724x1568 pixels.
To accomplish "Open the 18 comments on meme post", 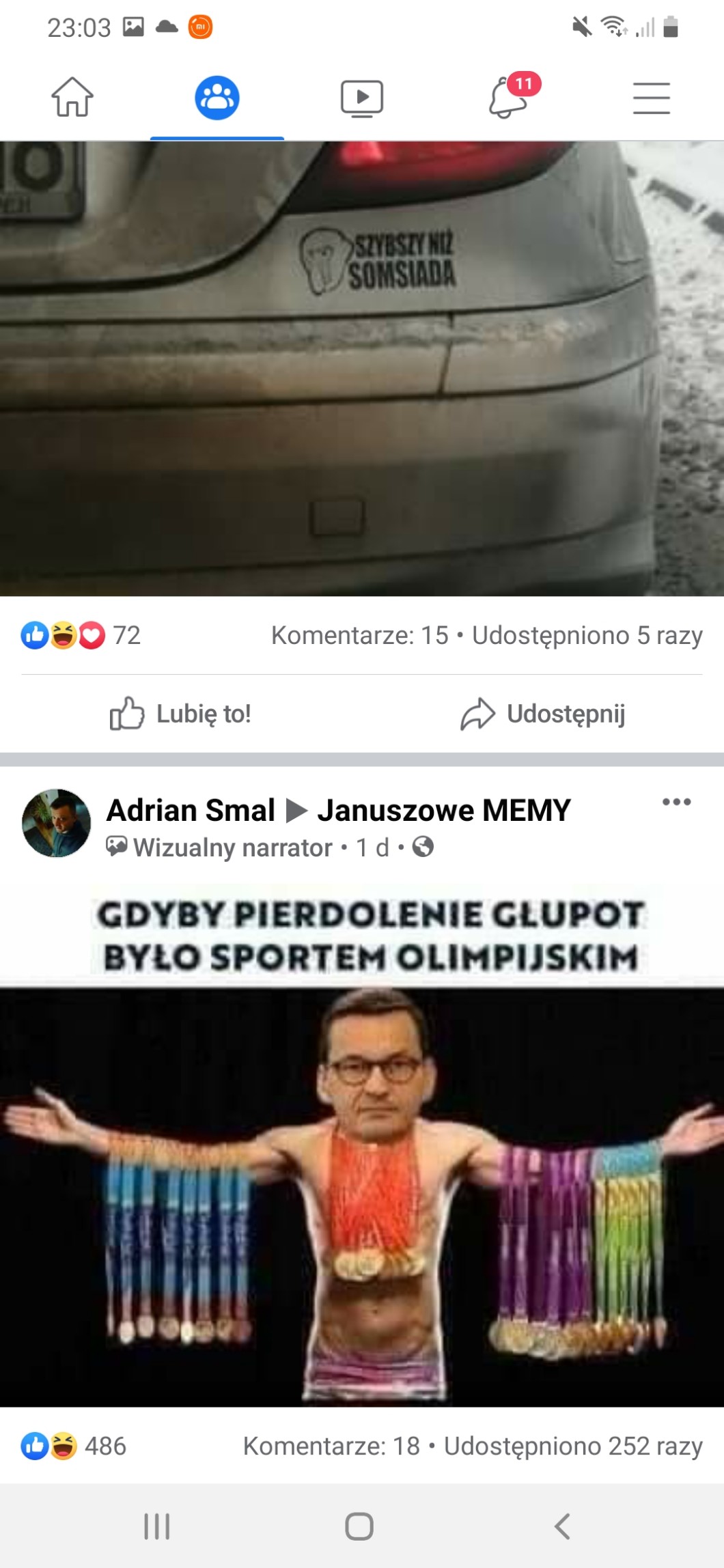I will pos(331,1446).
